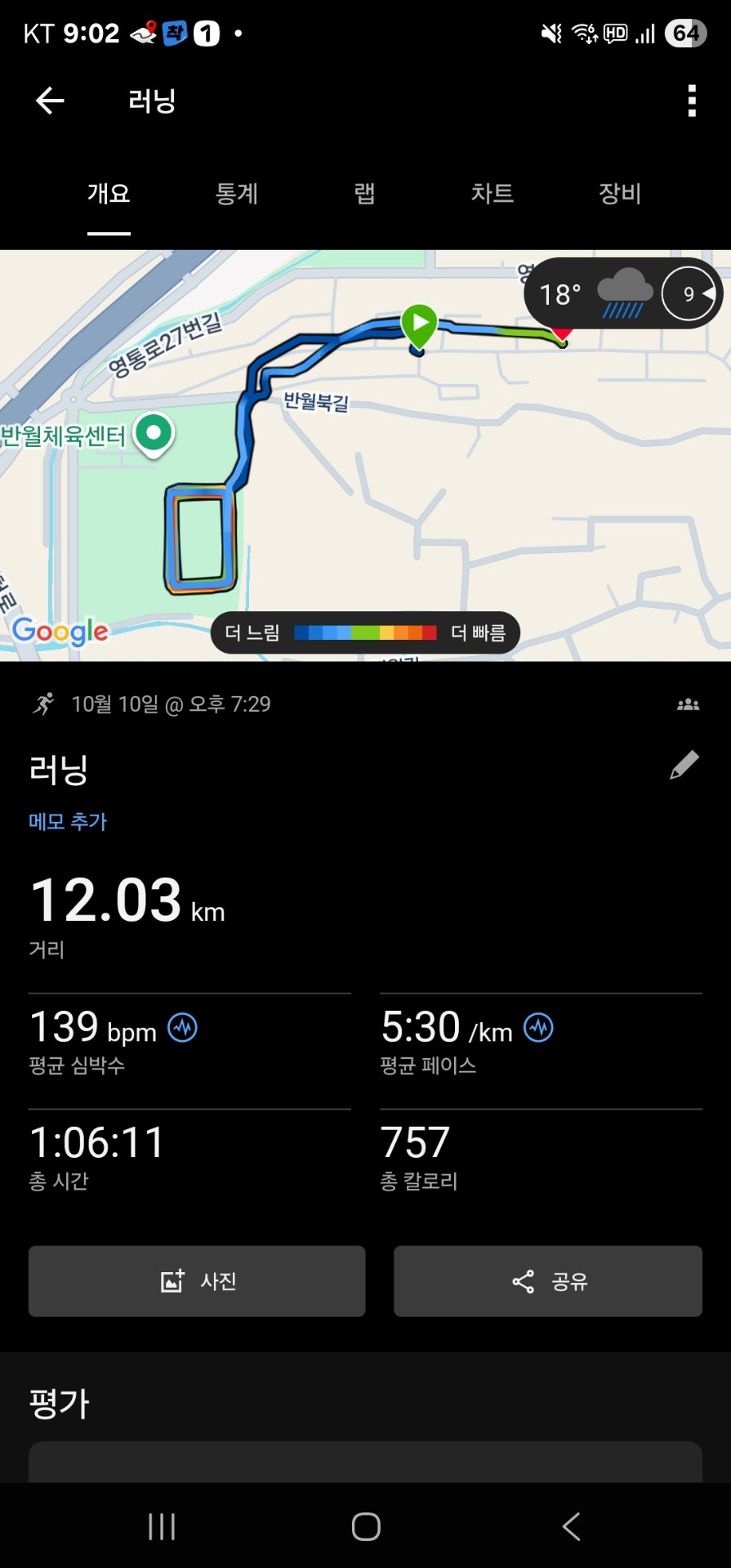
Task: Expand the air quality badge showing 9
Action: pyautogui.click(x=690, y=293)
